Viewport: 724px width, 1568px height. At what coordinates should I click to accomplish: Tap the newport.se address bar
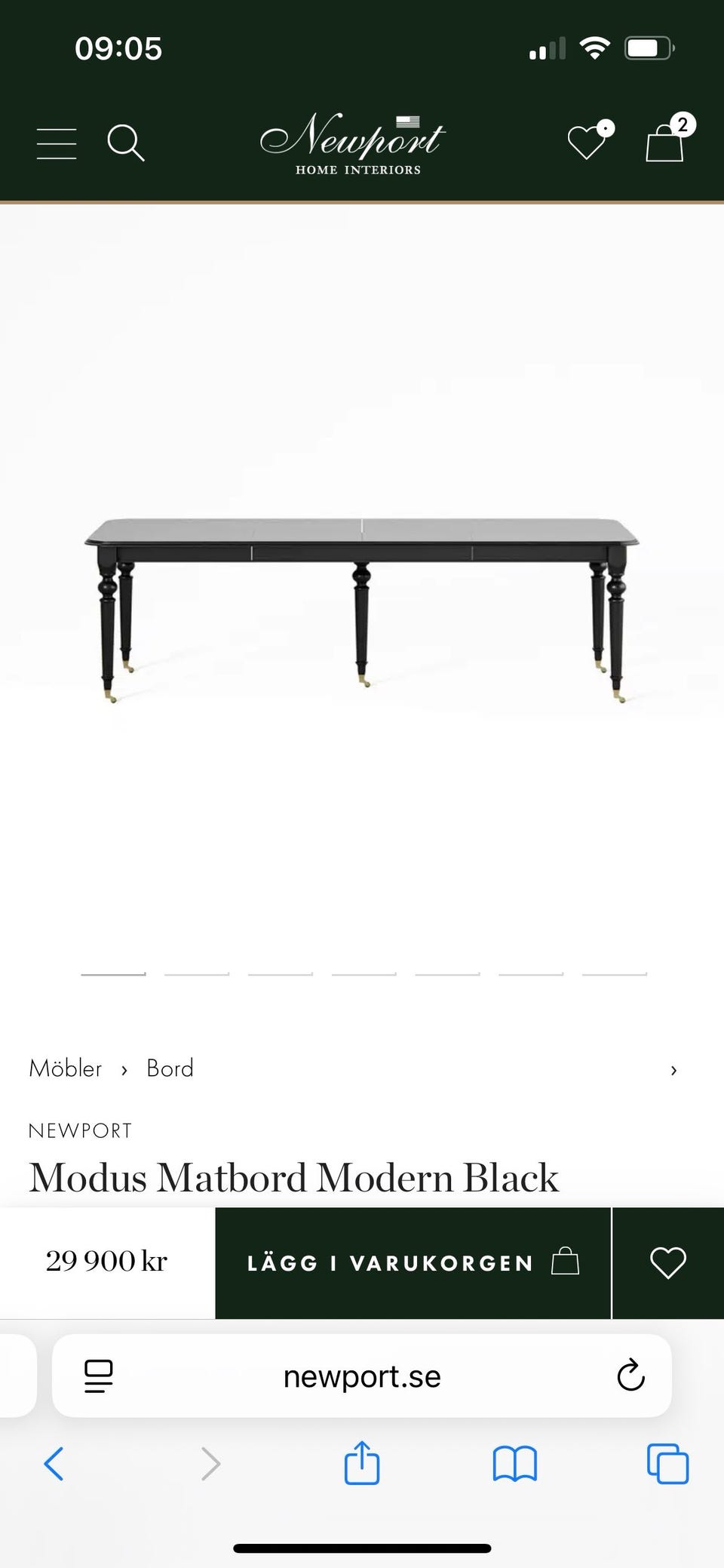click(362, 1376)
